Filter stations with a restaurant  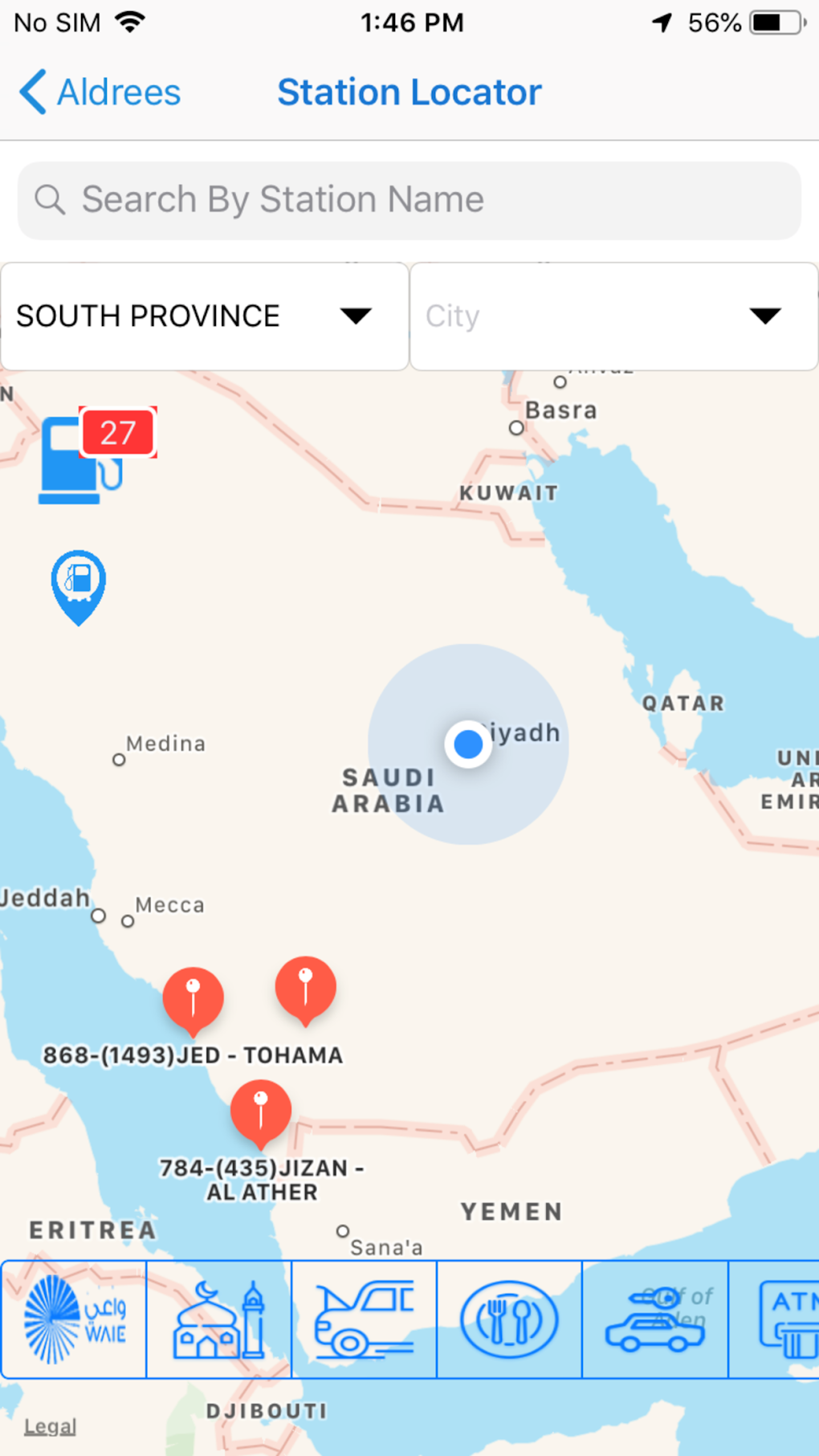[x=509, y=1319]
